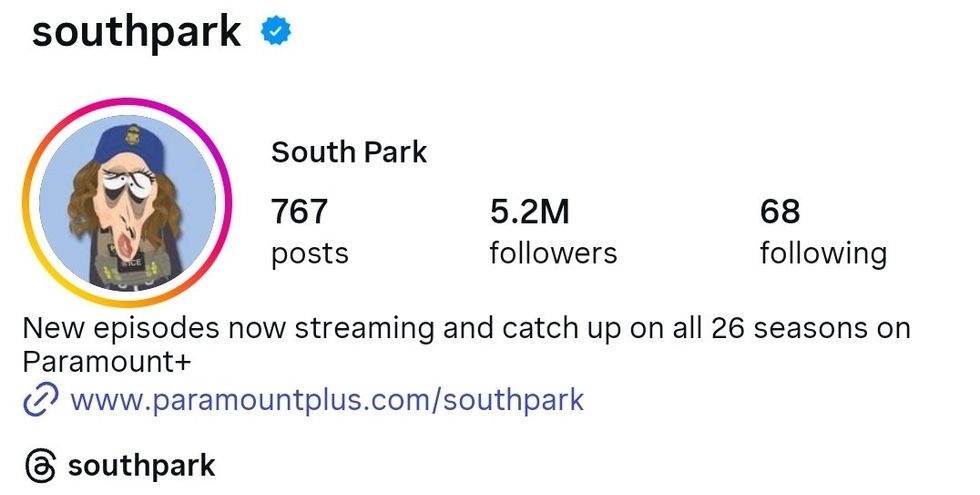View the 5.2M followers list
Image resolution: width=980 pixels, height=495 pixels.
pos(552,232)
